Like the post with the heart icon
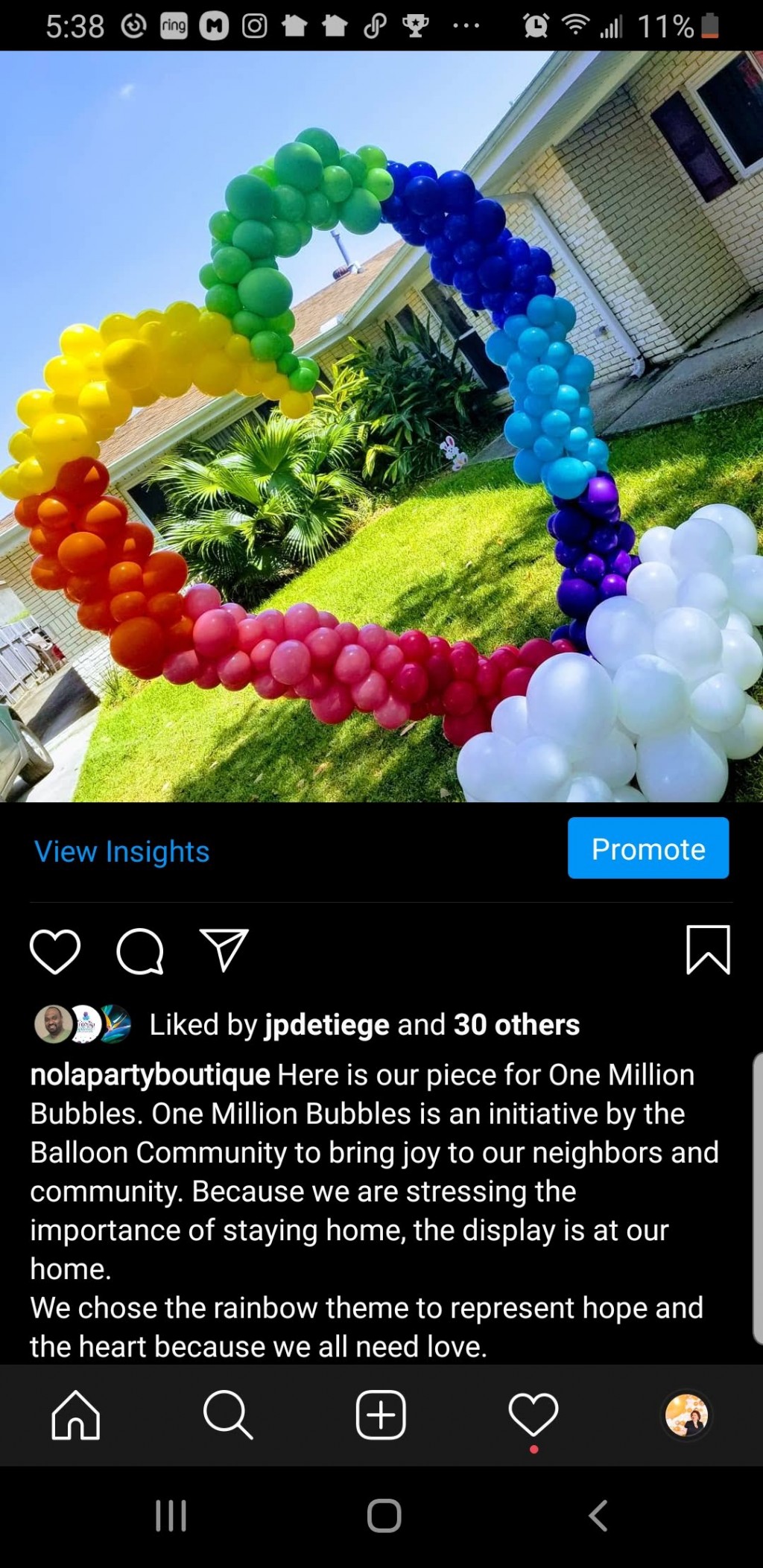The height and width of the screenshot is (1568, 763). (54, 951)
